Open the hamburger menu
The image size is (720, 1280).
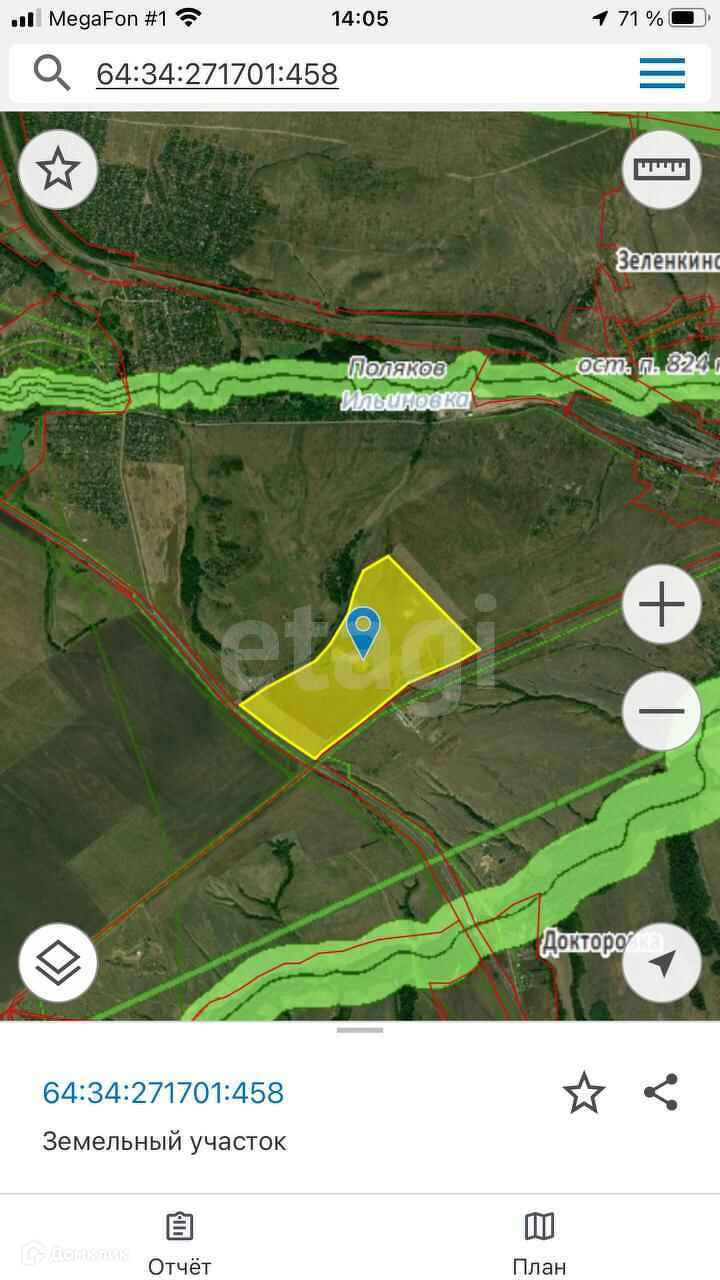(x=662, y=73)
